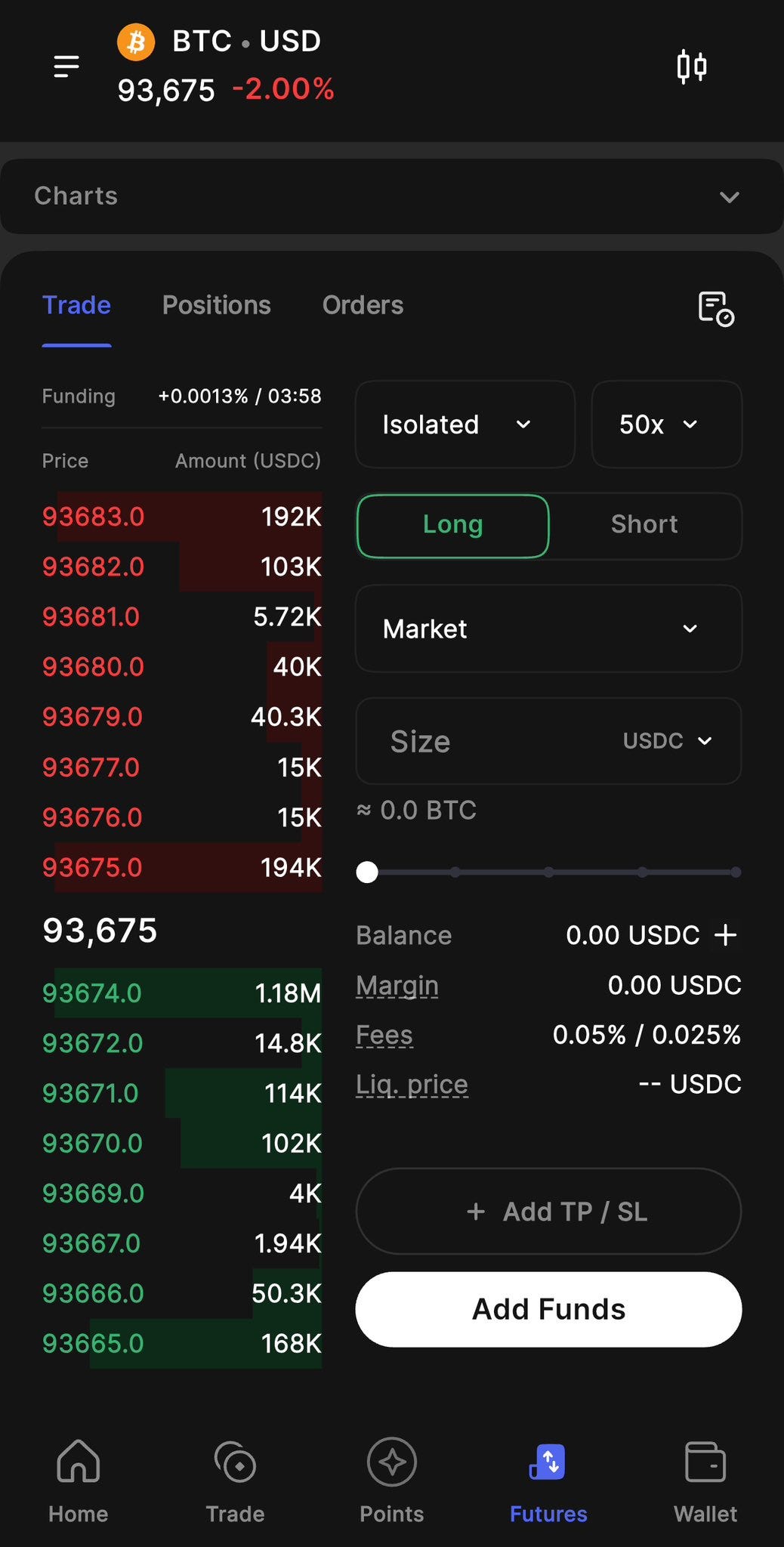Image resolution: width=784 pixels, height=1547 pixels.
Task: Change the USDC size unit
Action: click(668, 741)
